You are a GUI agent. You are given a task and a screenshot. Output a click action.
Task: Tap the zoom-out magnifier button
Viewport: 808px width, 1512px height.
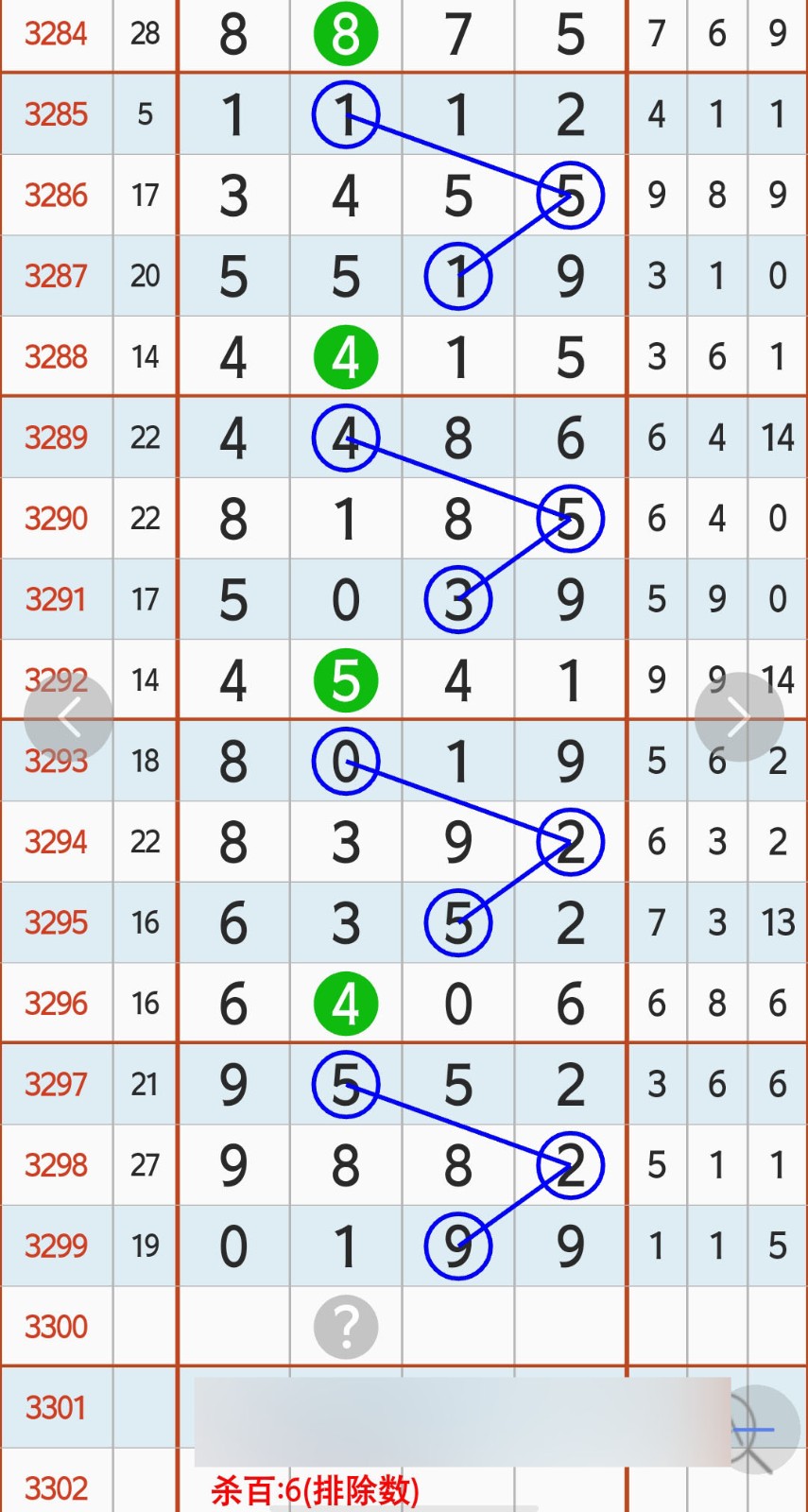(757, 1429)
